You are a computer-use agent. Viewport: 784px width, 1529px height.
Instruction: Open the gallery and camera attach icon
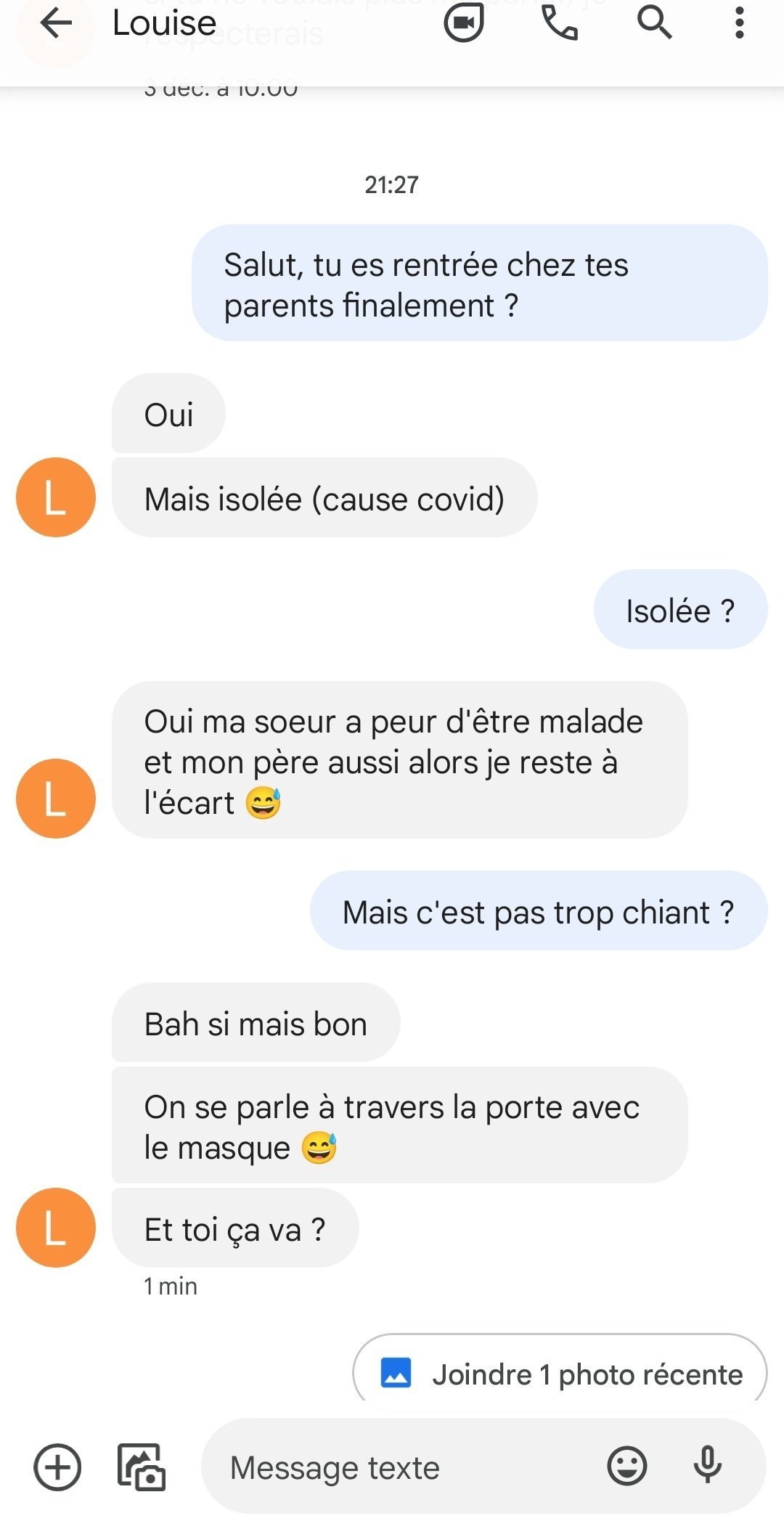(x=142, y=1467)
